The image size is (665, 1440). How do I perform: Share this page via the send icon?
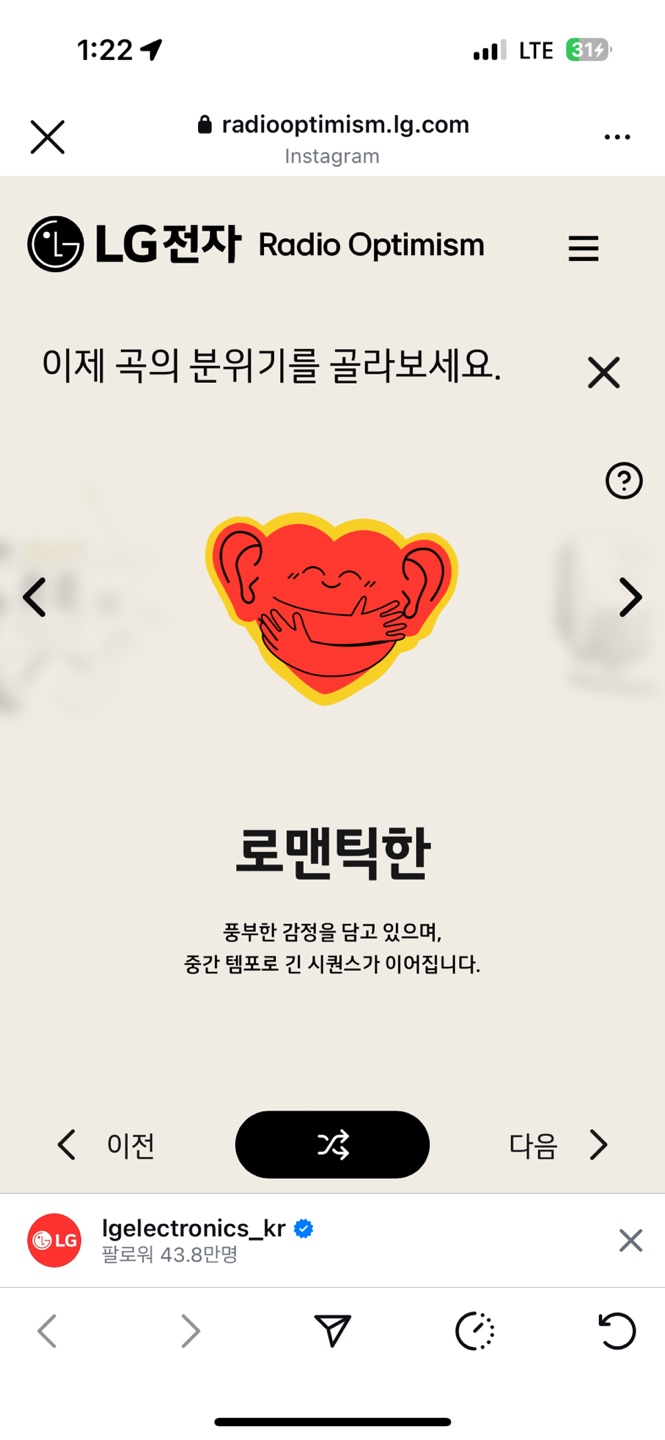[x=332, y=1331]
